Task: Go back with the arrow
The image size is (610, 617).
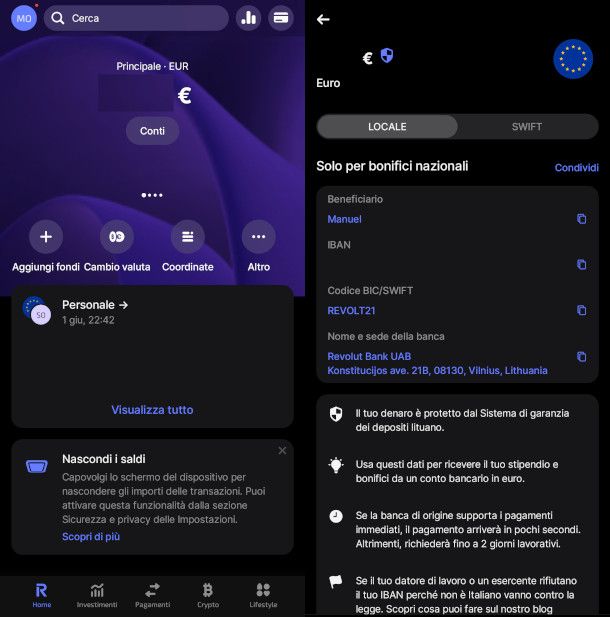Action: 323,19
